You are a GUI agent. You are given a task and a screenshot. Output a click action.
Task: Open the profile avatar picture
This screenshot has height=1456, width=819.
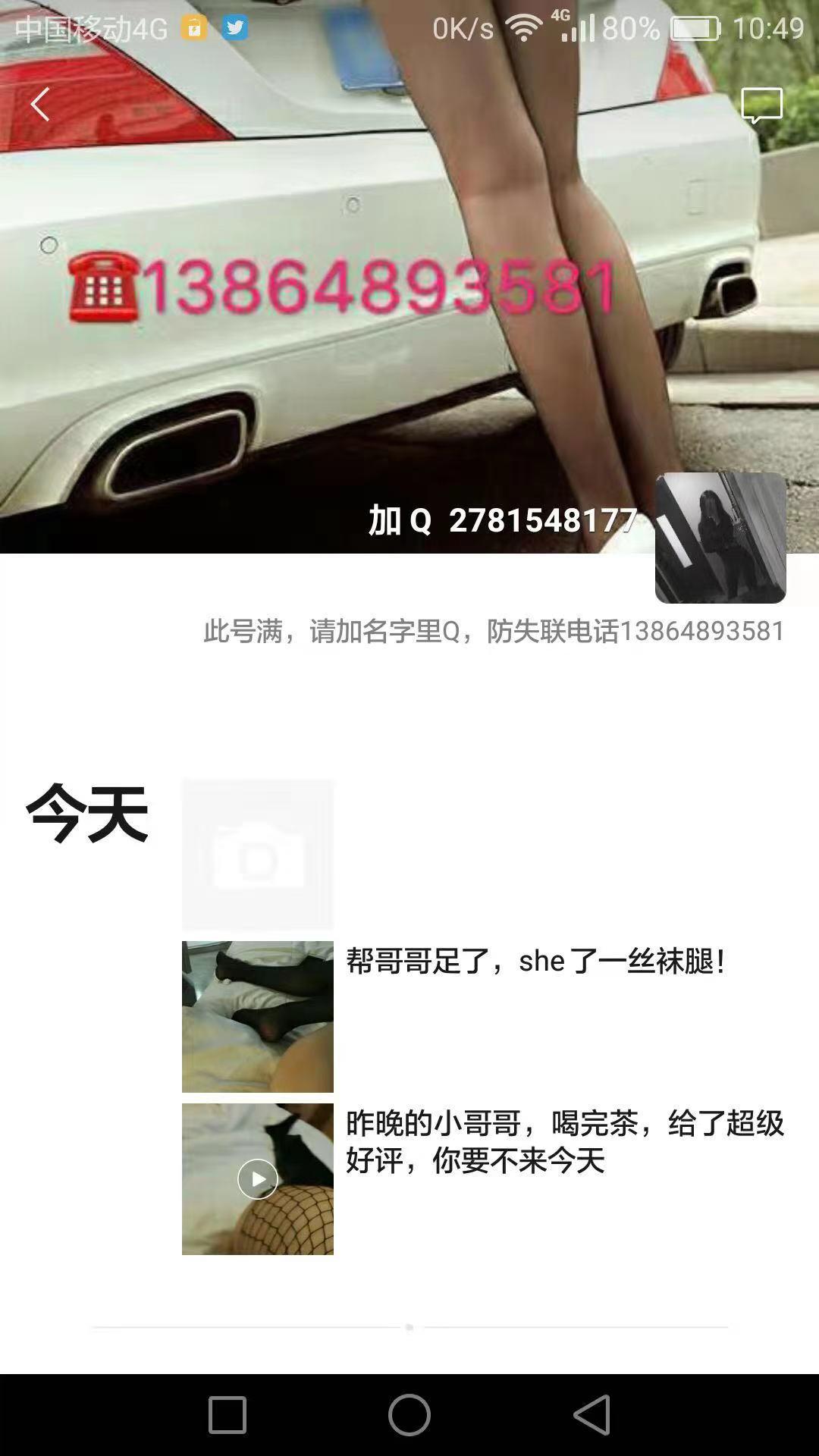tap(720, 538)
